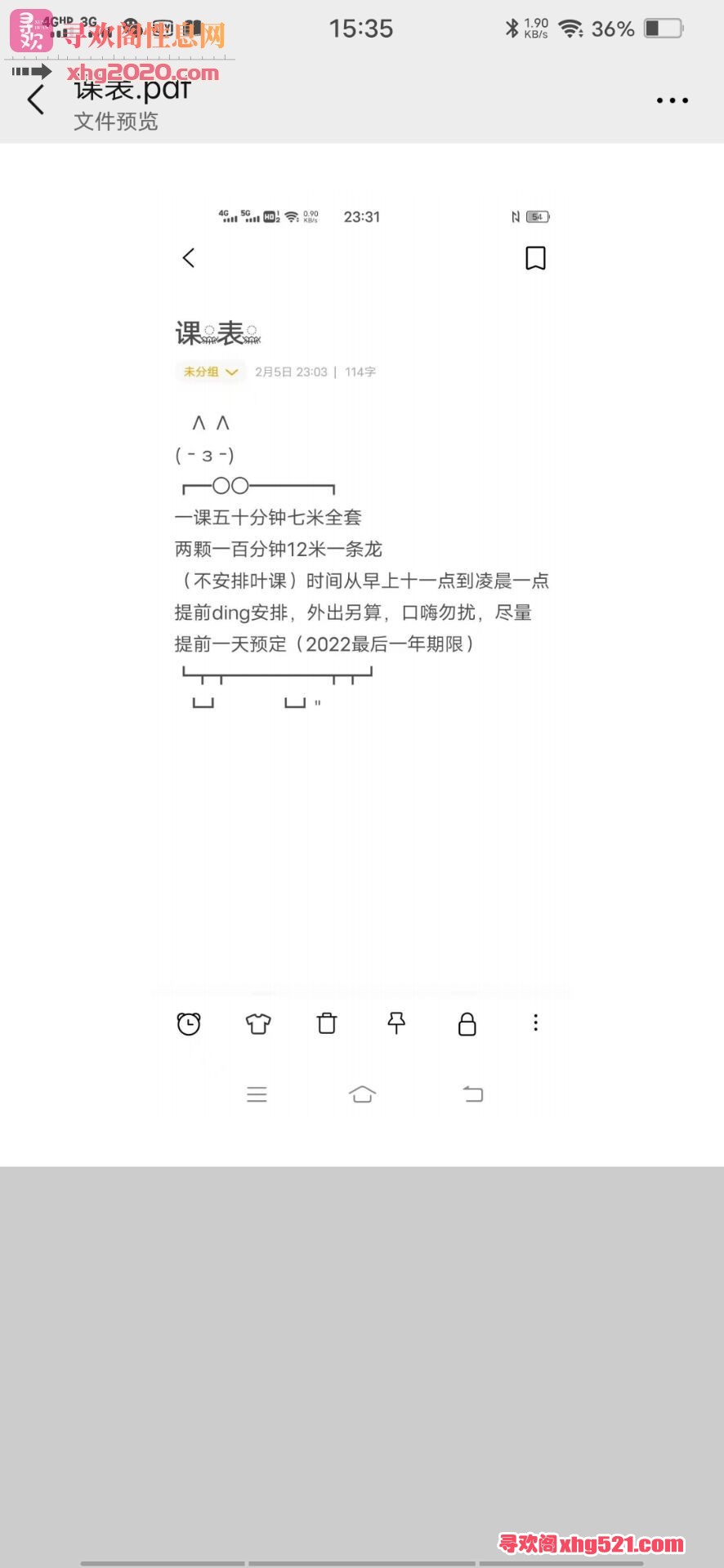
Task: Open the three-dot more options menu
Action: pyautogui.click(x=672, y=100)
